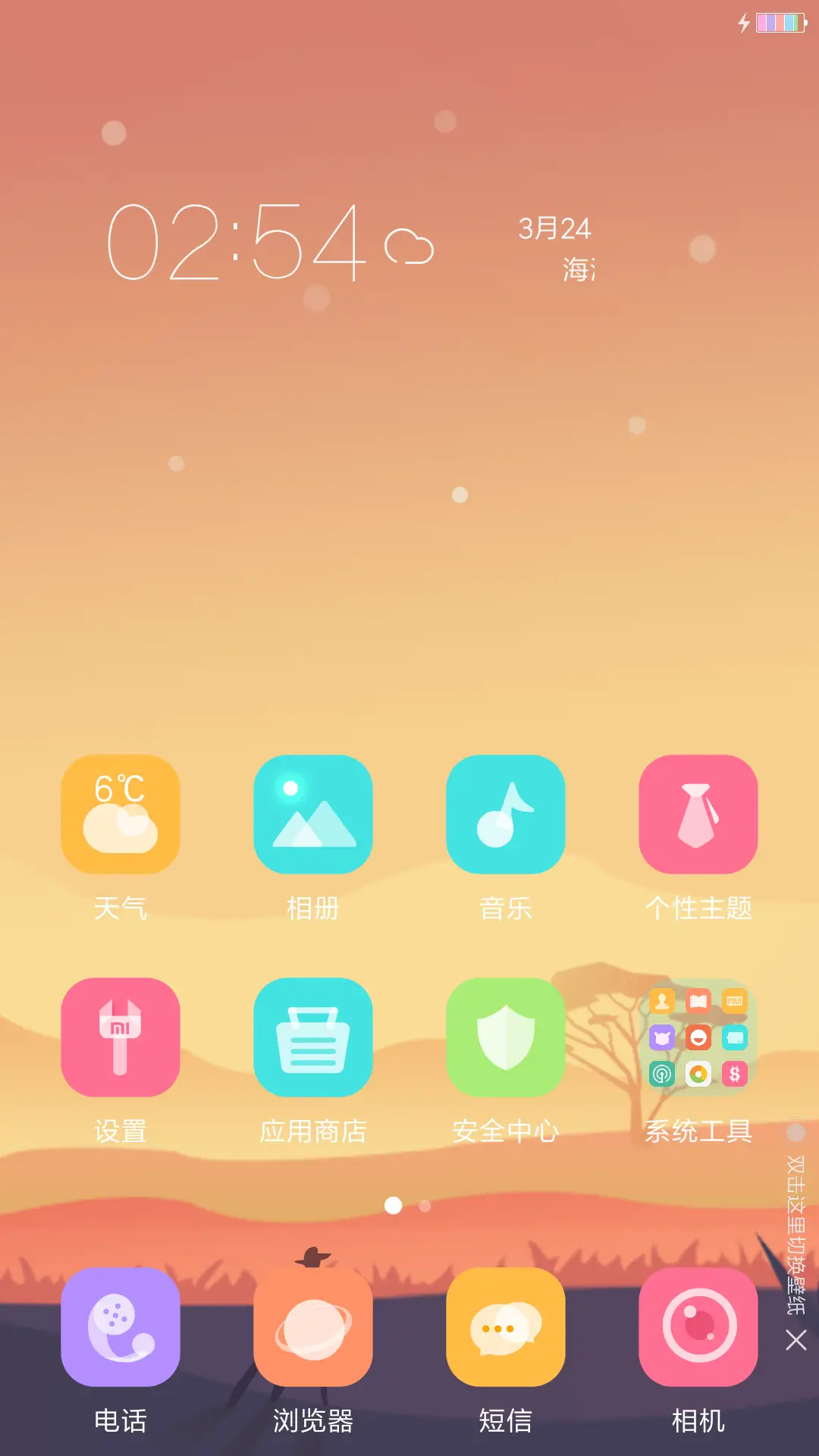Launch the 浏览器 (Browser) app

(x=313, y=1329)
